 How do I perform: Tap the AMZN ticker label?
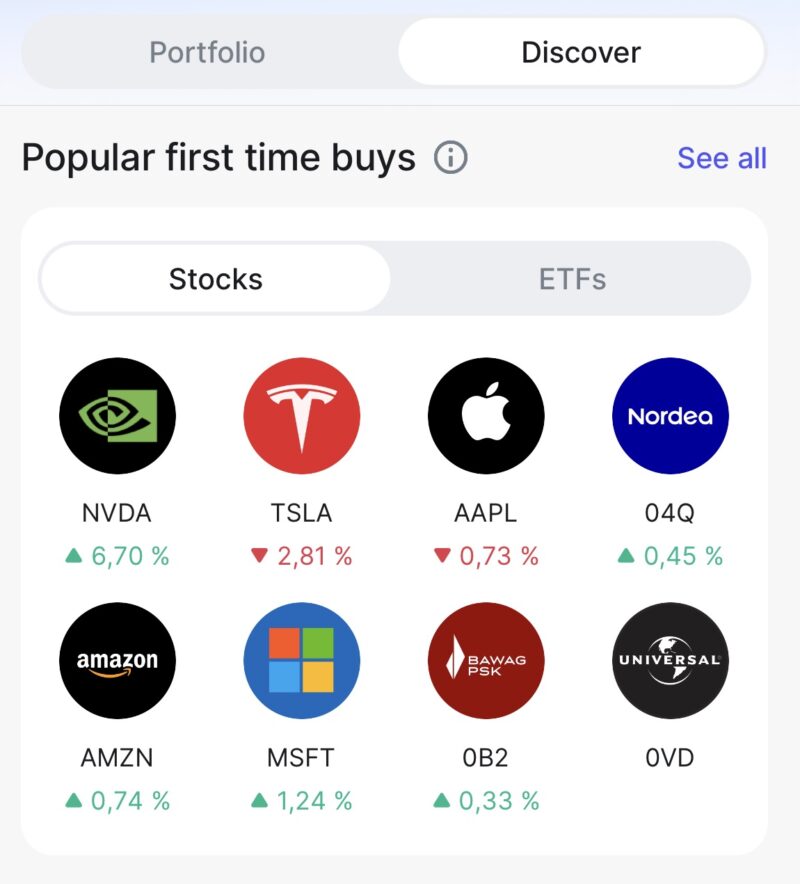pos(117,757)
